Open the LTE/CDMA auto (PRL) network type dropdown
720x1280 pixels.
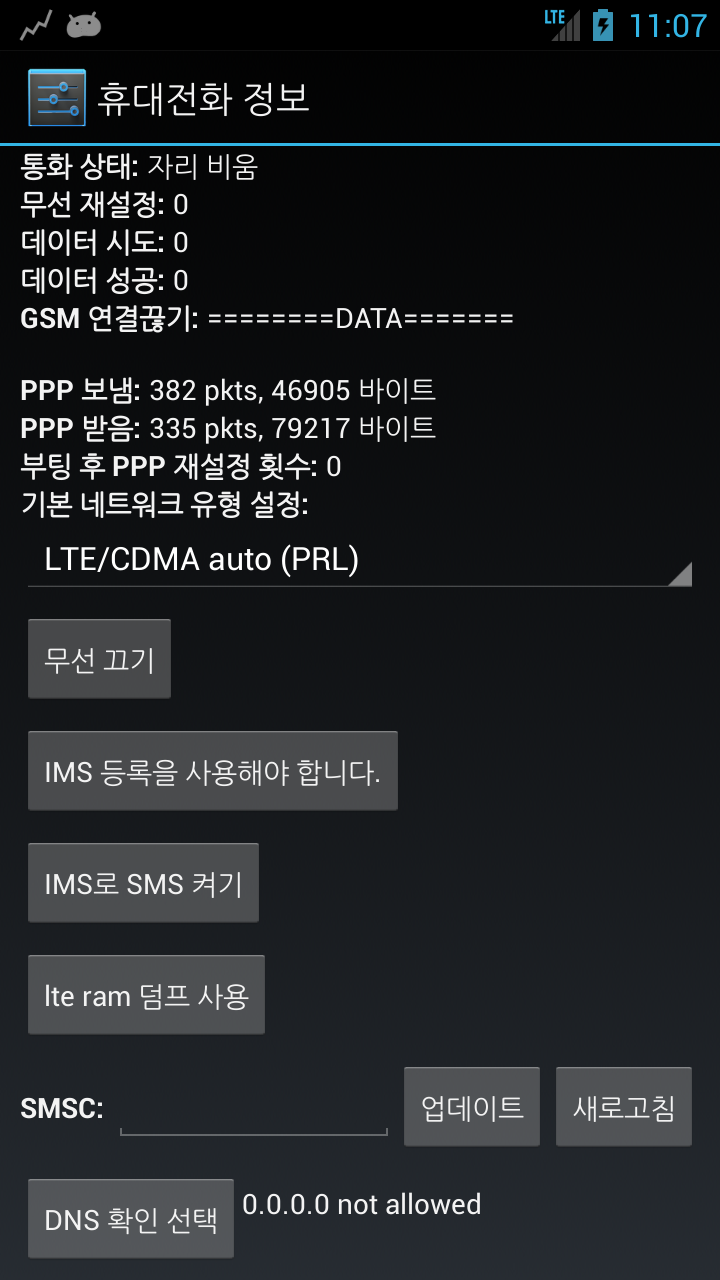pos(360,560)
